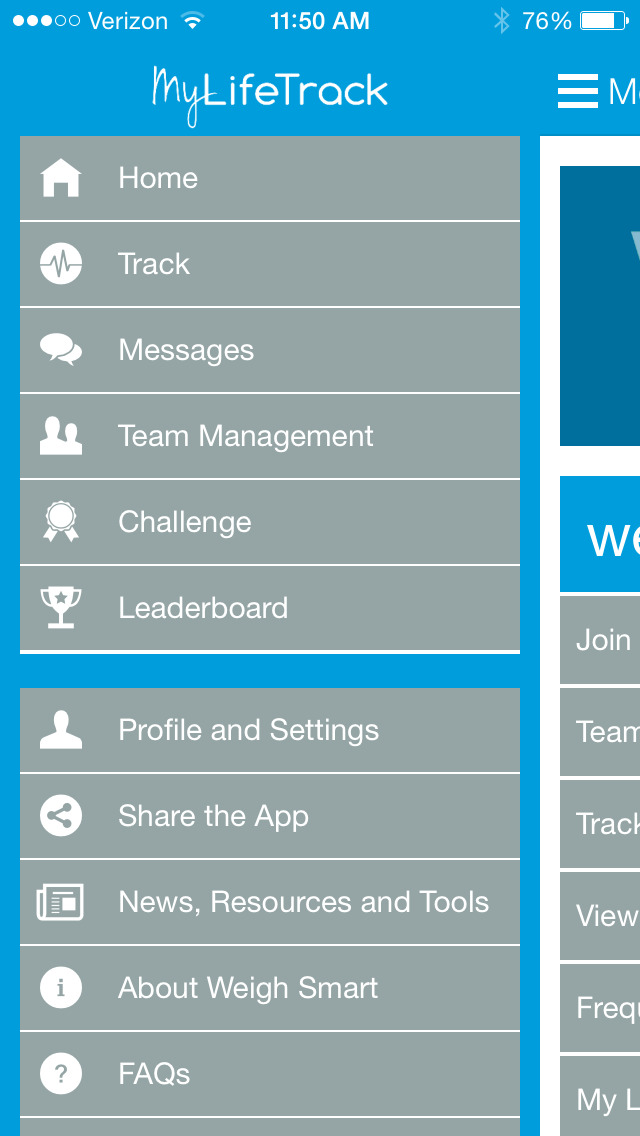Image resolution: width=640 pixels, height=1136 pixels.
Task: Go to Home in the drawer
Action: click(x=270, y=179)
